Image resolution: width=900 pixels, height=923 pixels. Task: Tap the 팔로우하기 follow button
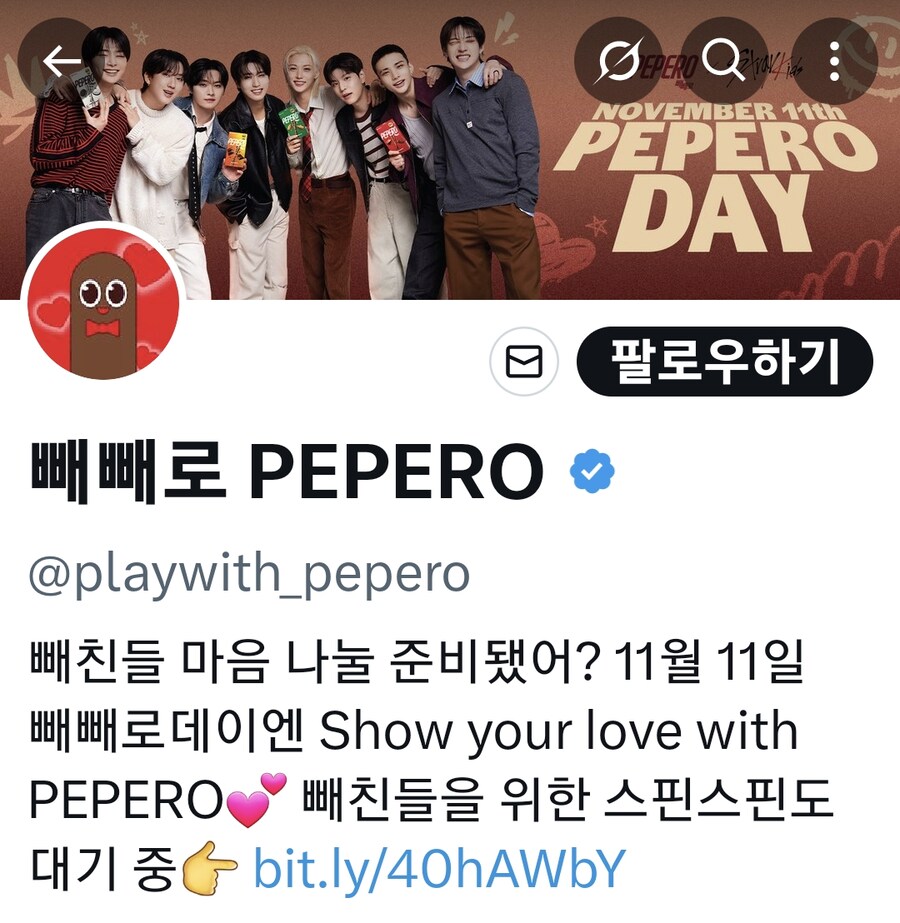(x=724, y=362)
